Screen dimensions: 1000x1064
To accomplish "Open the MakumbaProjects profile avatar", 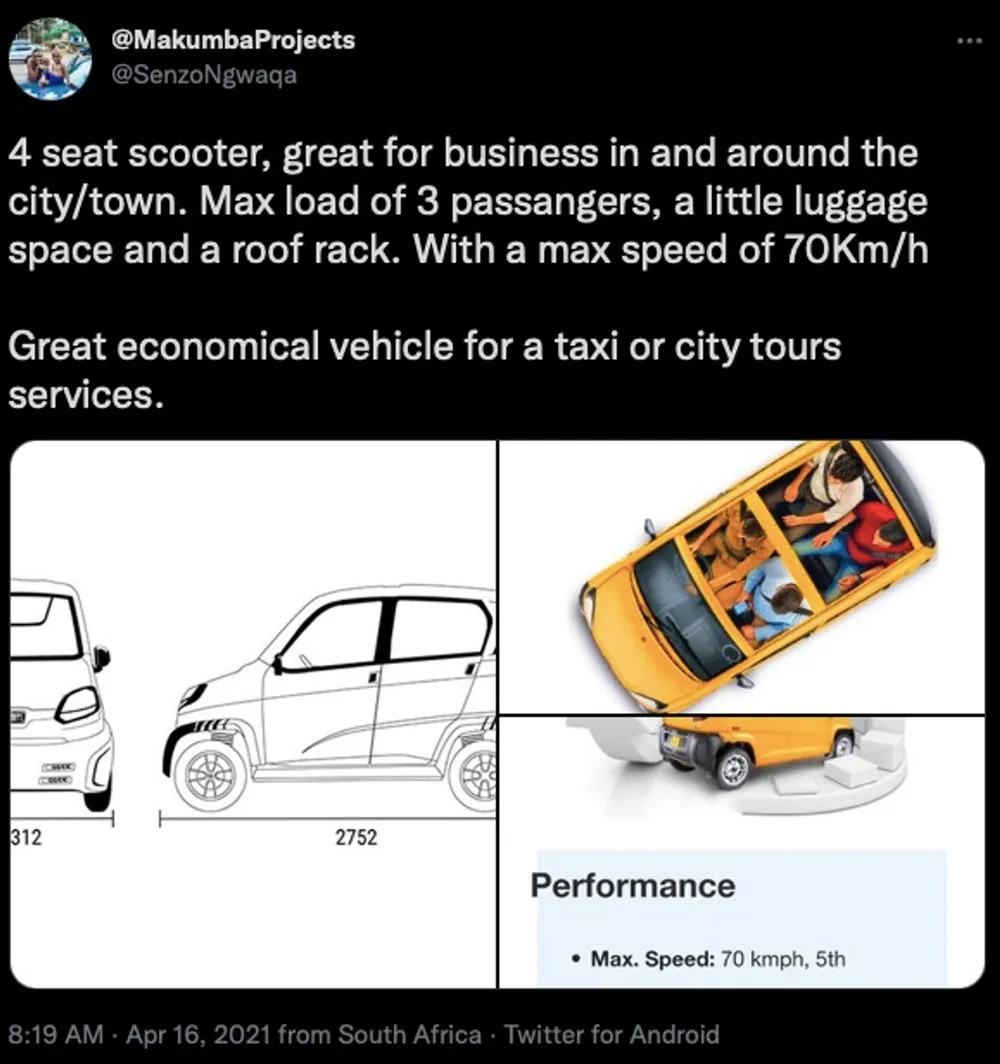I will 50,58.
